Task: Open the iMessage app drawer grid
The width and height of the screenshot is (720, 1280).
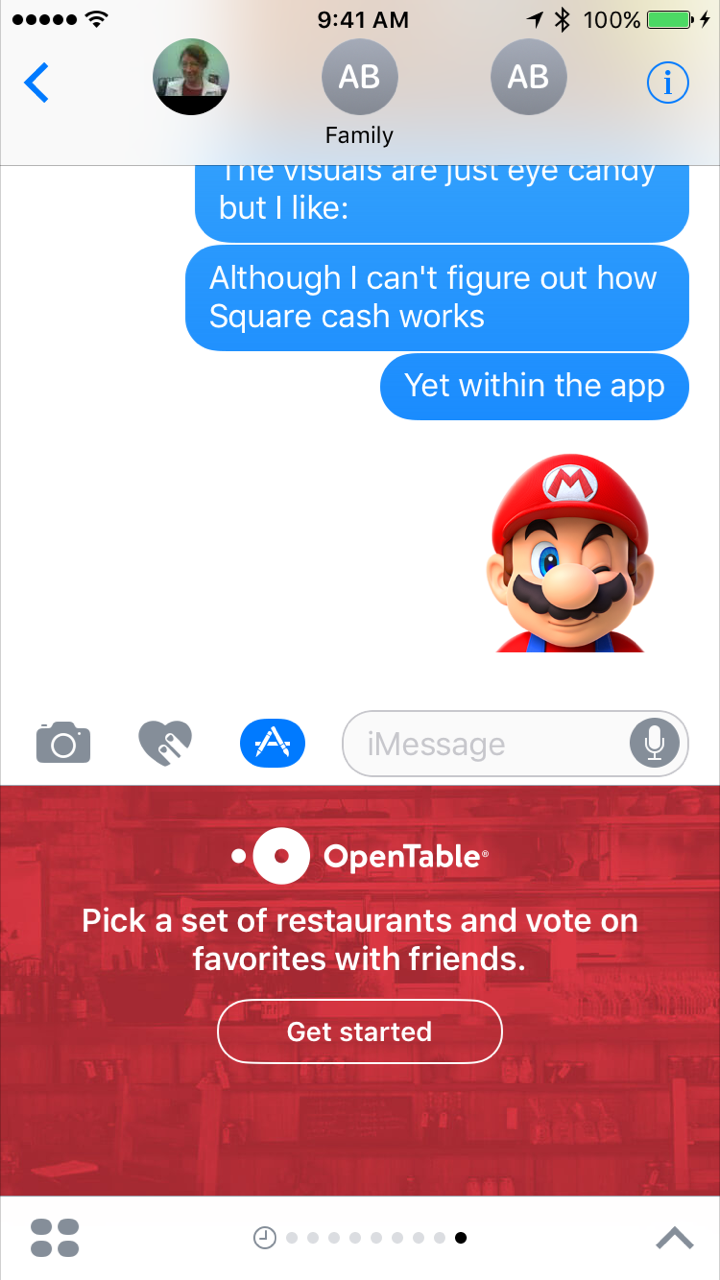Action: tap(55, 1237)
